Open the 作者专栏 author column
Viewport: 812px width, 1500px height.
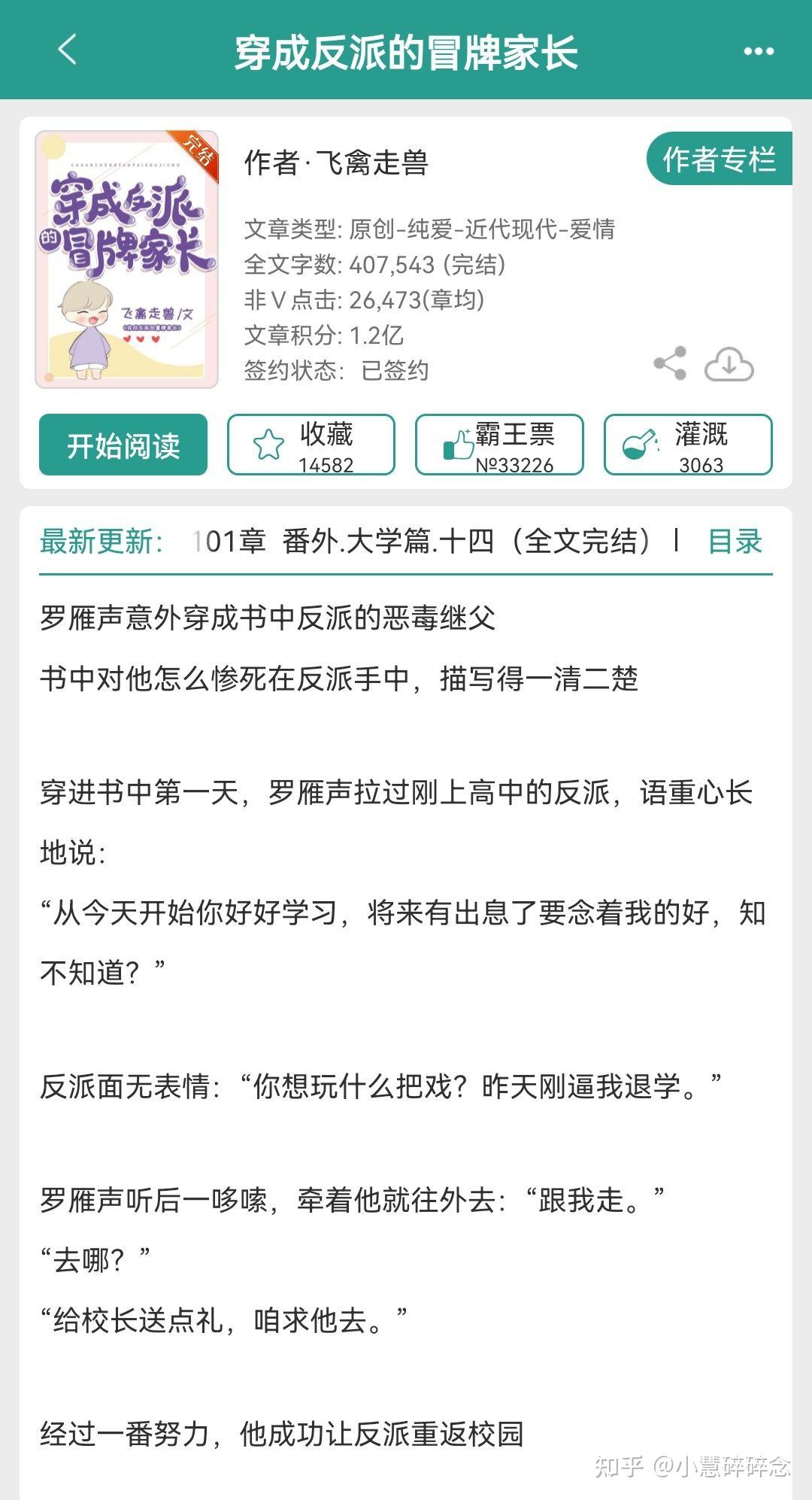pos(720,159)
